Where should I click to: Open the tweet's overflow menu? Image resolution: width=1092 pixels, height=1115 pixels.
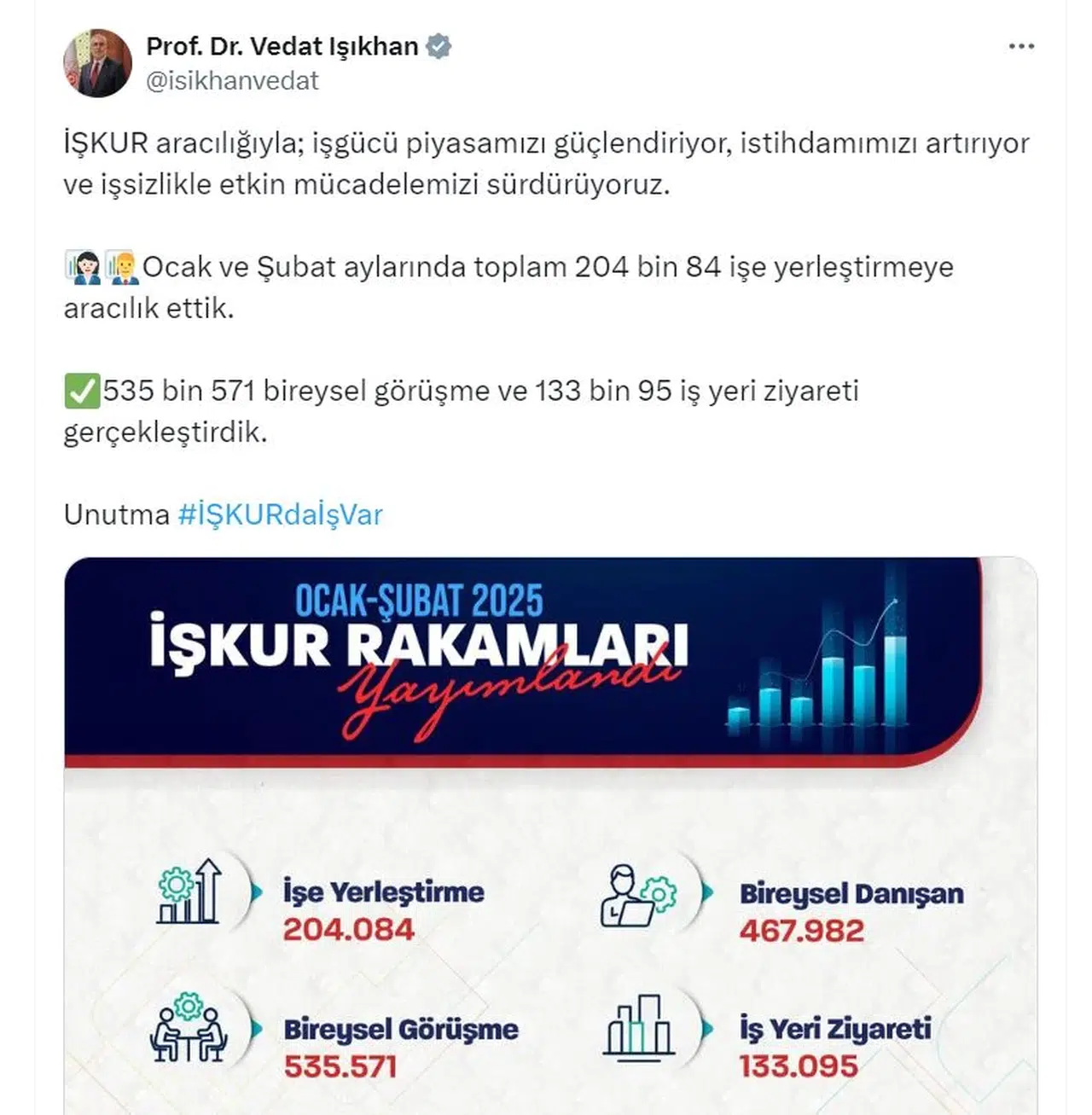pos(1020,47)
